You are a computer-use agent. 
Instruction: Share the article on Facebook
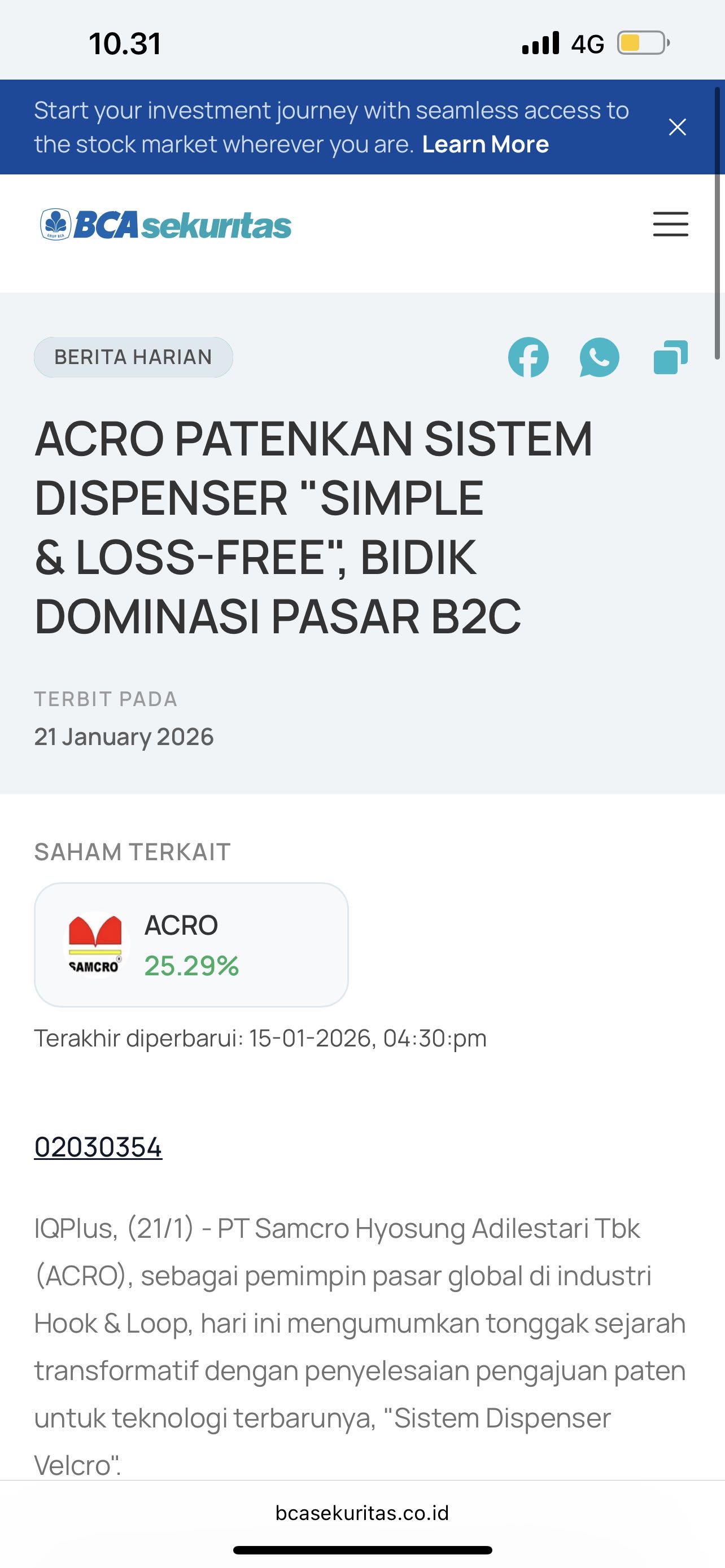528,357
